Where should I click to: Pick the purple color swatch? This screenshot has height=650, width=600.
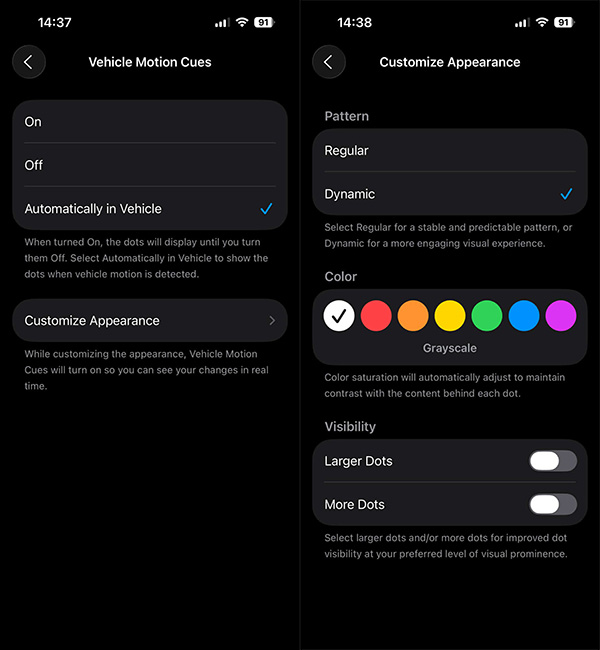[560, 316]
